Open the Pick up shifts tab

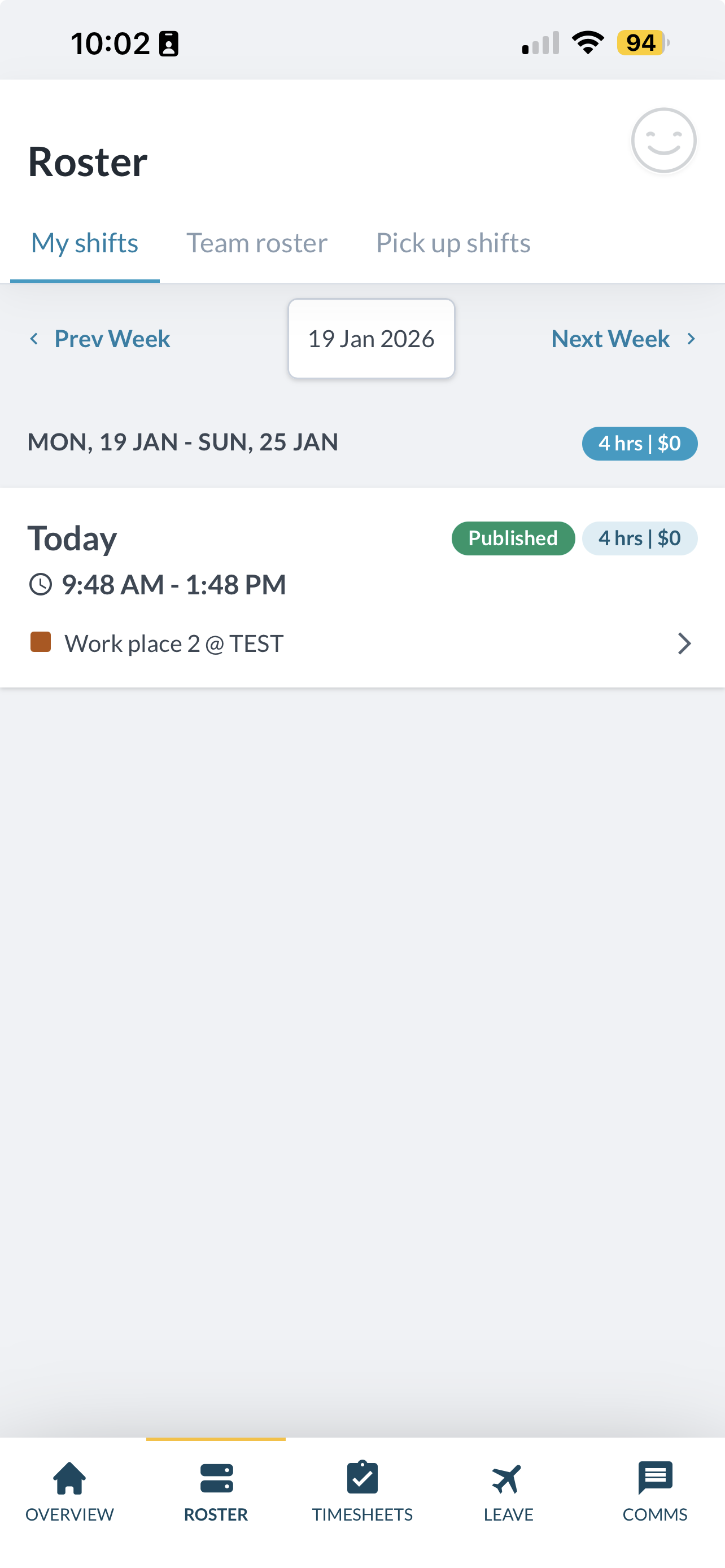452,242
